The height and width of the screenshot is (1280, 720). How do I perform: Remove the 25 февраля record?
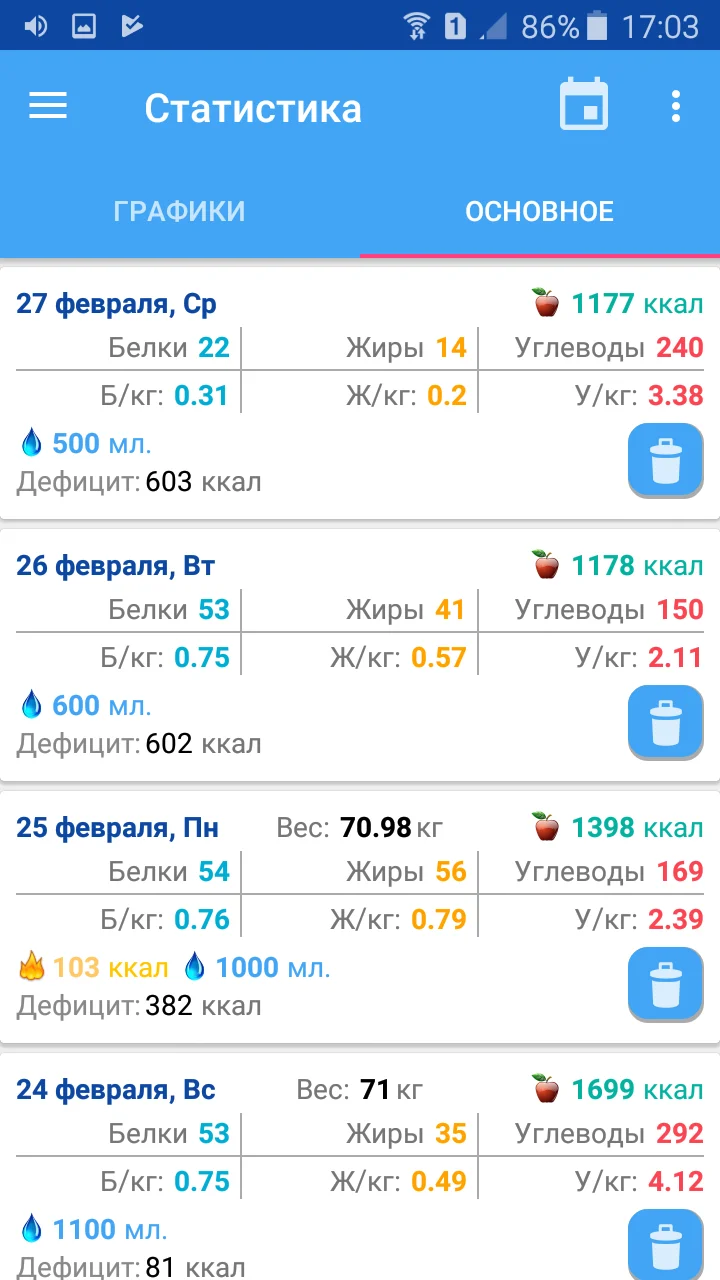665,985
